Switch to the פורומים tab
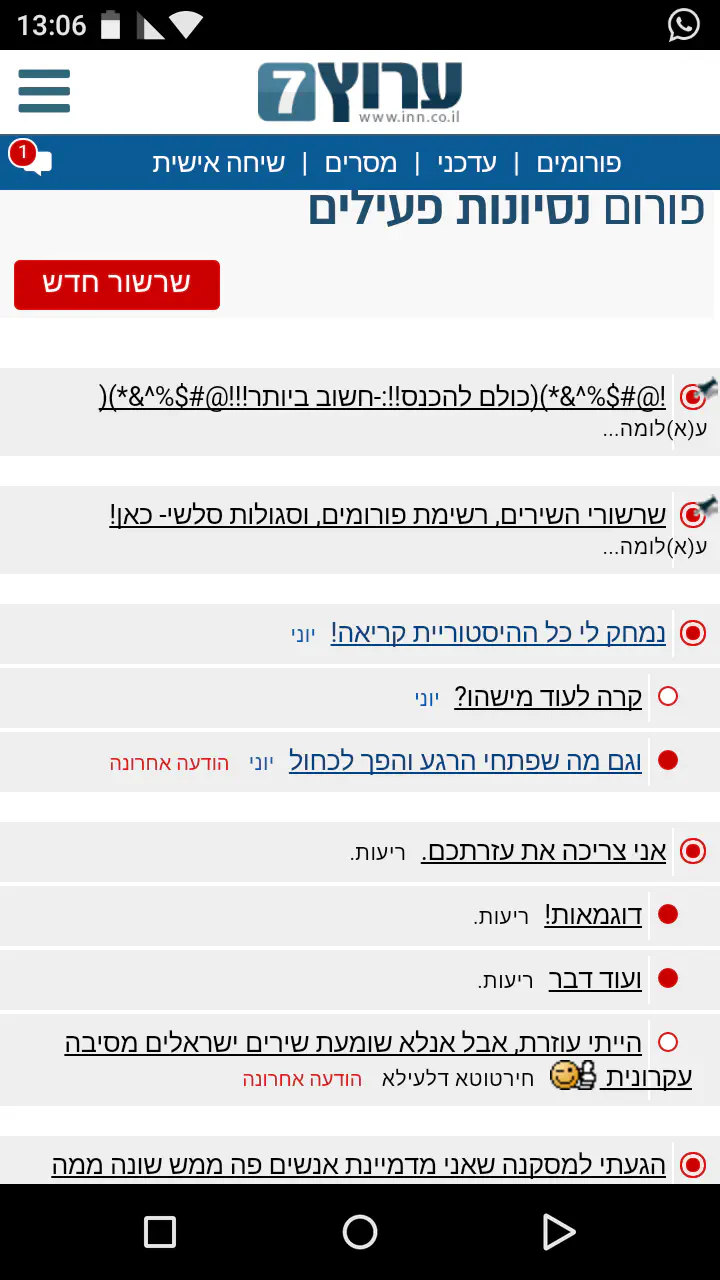Image resolution: width=720 pixels, height=1280 pixels. coord(578,163)
